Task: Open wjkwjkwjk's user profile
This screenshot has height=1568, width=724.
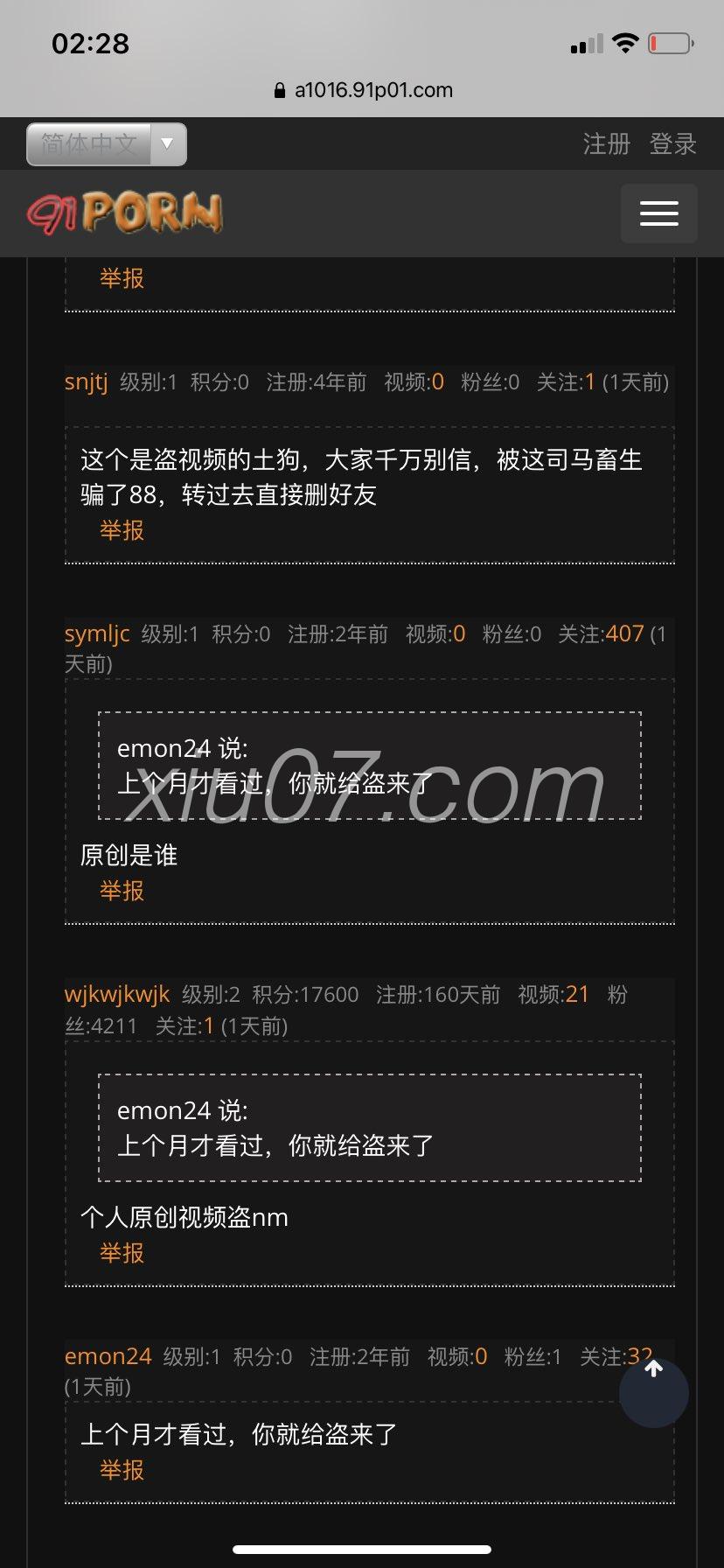Action: (117, 994)
